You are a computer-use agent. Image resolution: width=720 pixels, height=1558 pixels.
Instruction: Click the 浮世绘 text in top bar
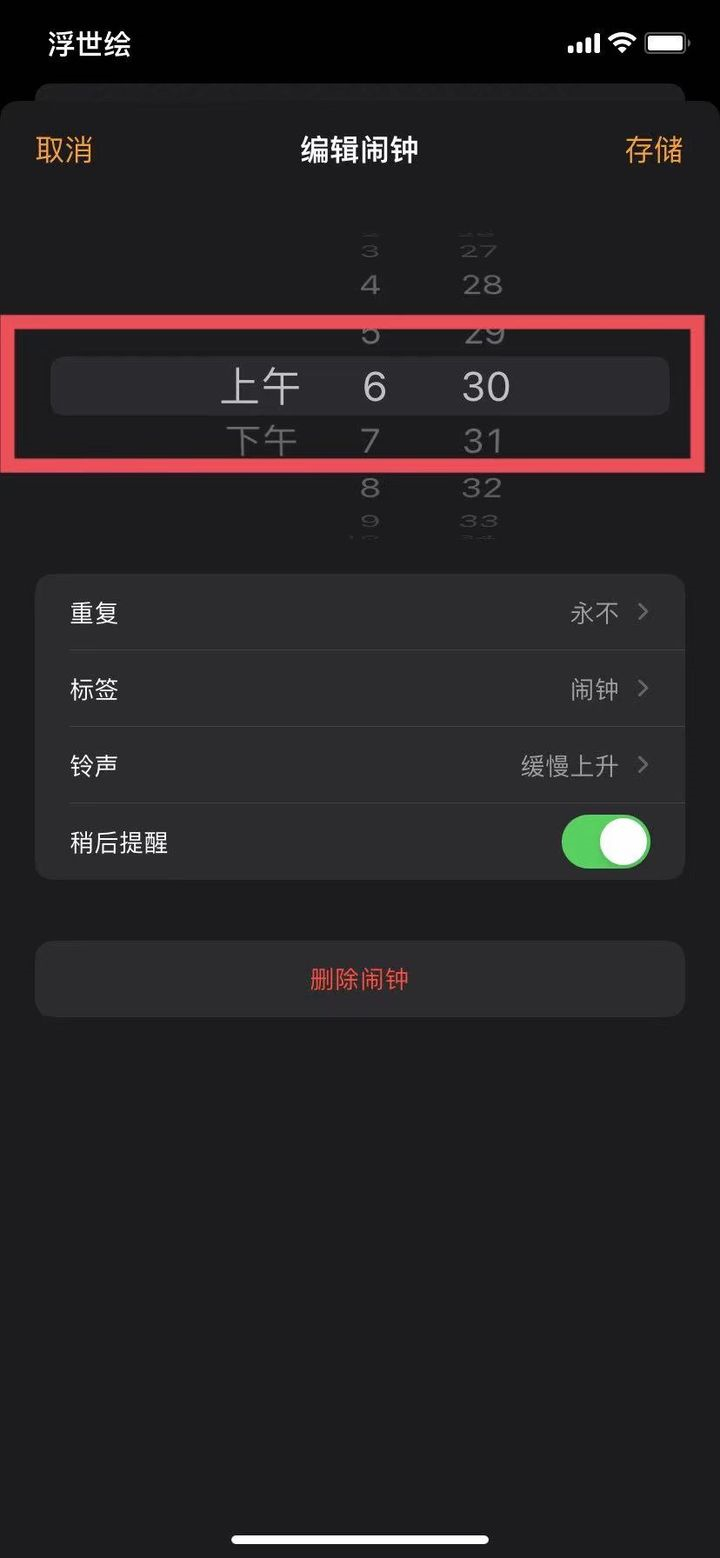(88, 45)
